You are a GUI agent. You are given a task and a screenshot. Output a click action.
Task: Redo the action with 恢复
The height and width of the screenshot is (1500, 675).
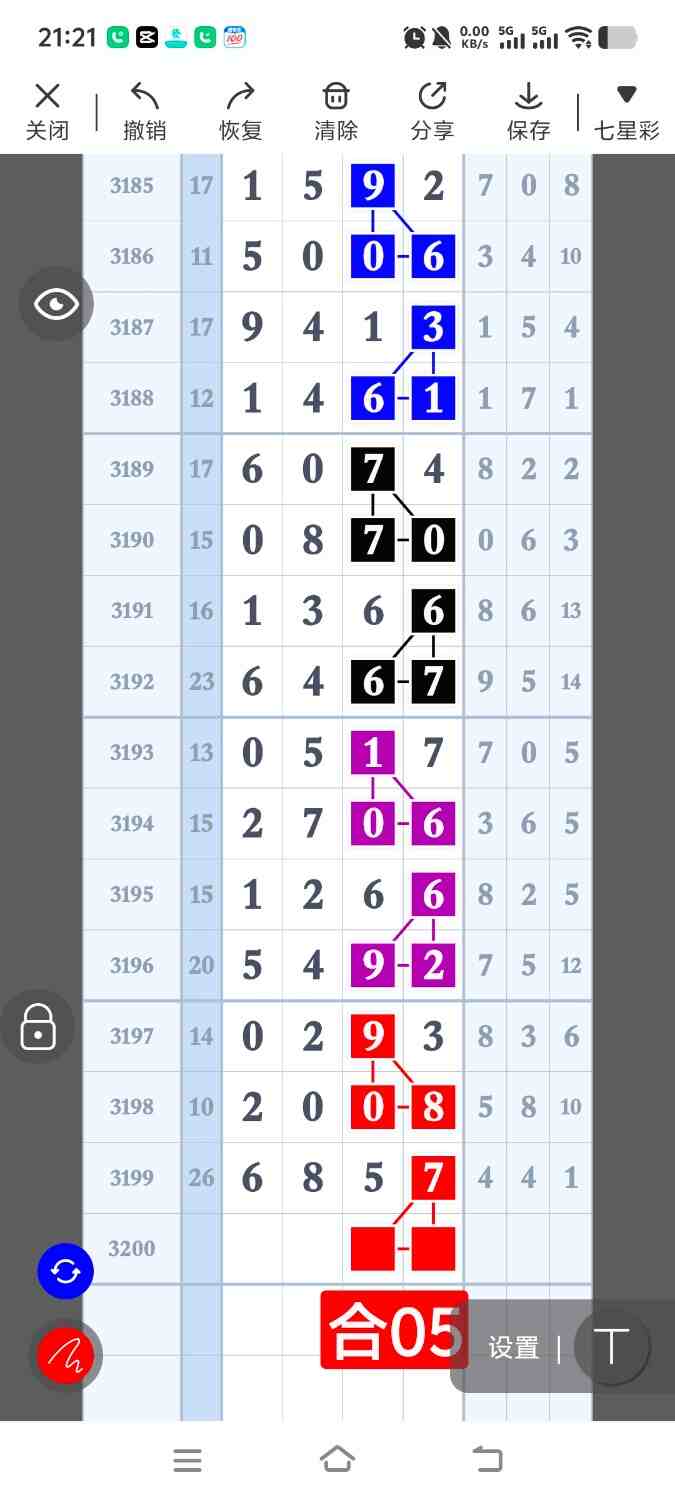point(240,111)
